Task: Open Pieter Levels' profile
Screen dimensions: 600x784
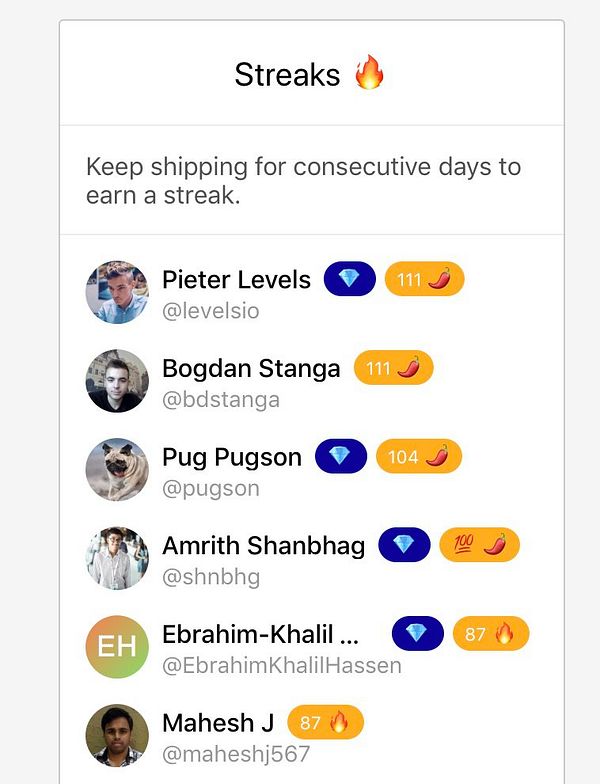Action: pyautogui.click(x=236, y=280)
